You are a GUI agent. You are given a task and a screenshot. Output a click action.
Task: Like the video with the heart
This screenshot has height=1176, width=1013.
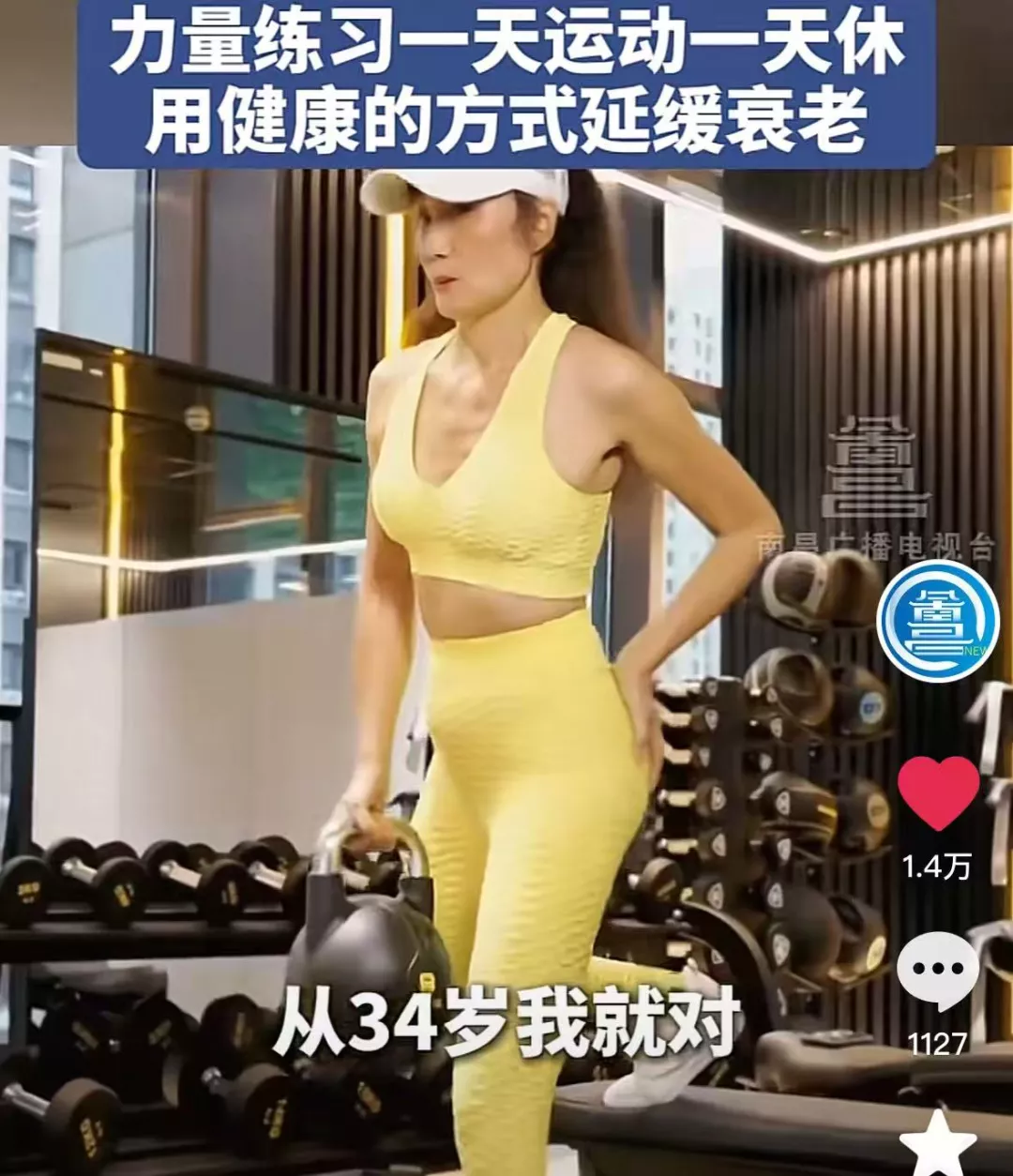tap(938, 792)
